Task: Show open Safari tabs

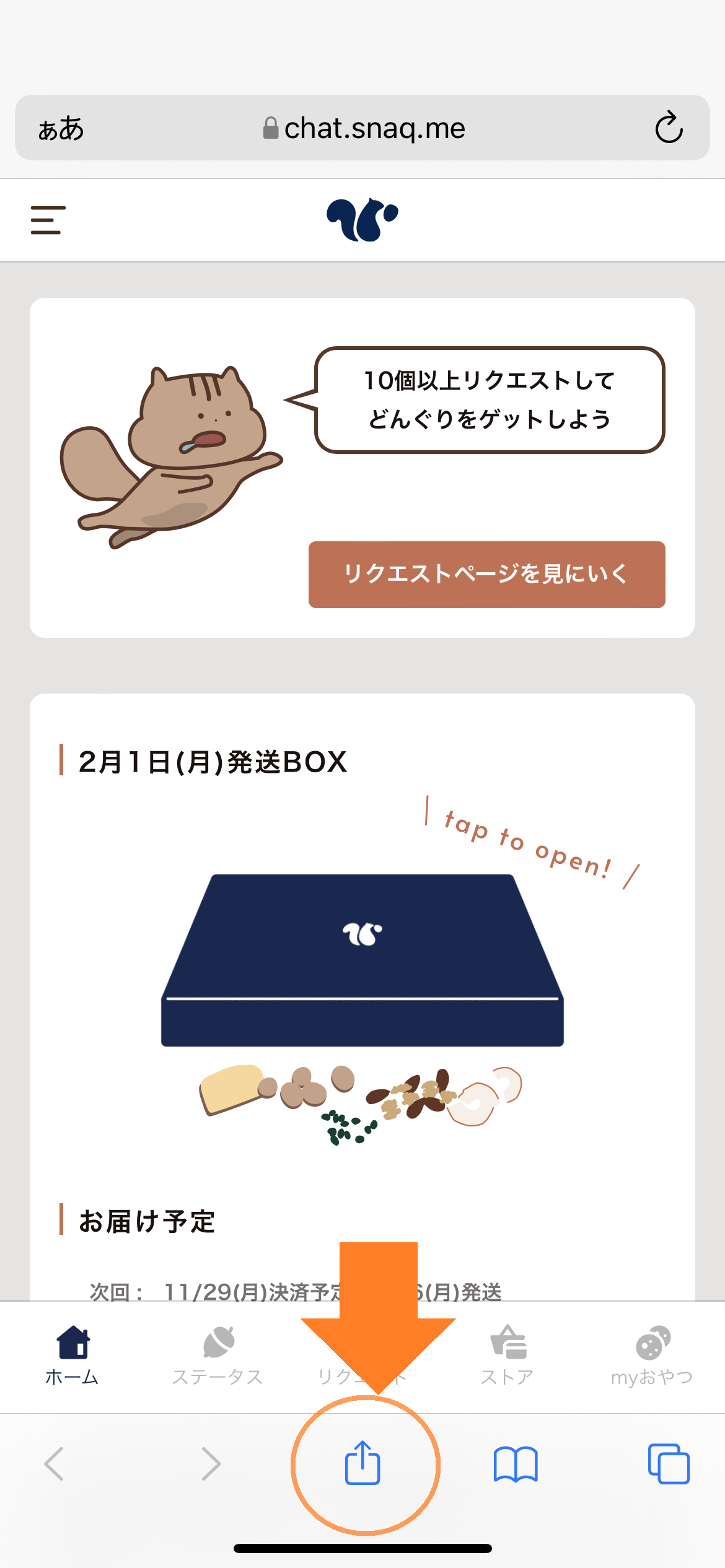Action: click(x=668, y=1464)
